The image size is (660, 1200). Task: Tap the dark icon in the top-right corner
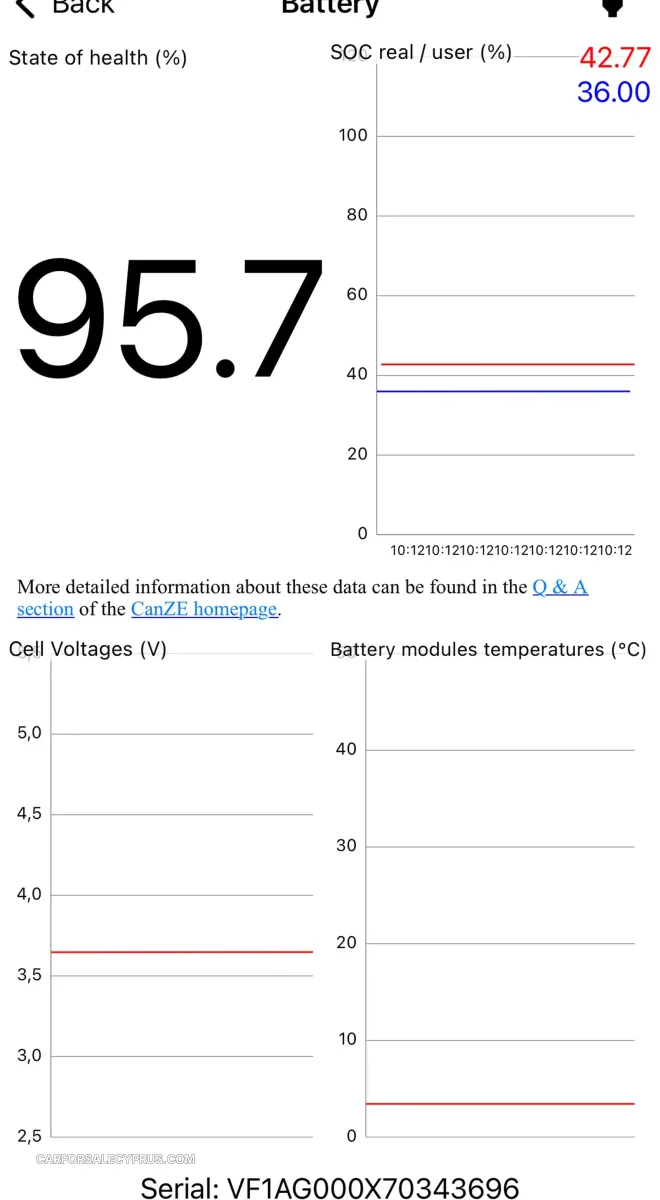tap(612, 8)
